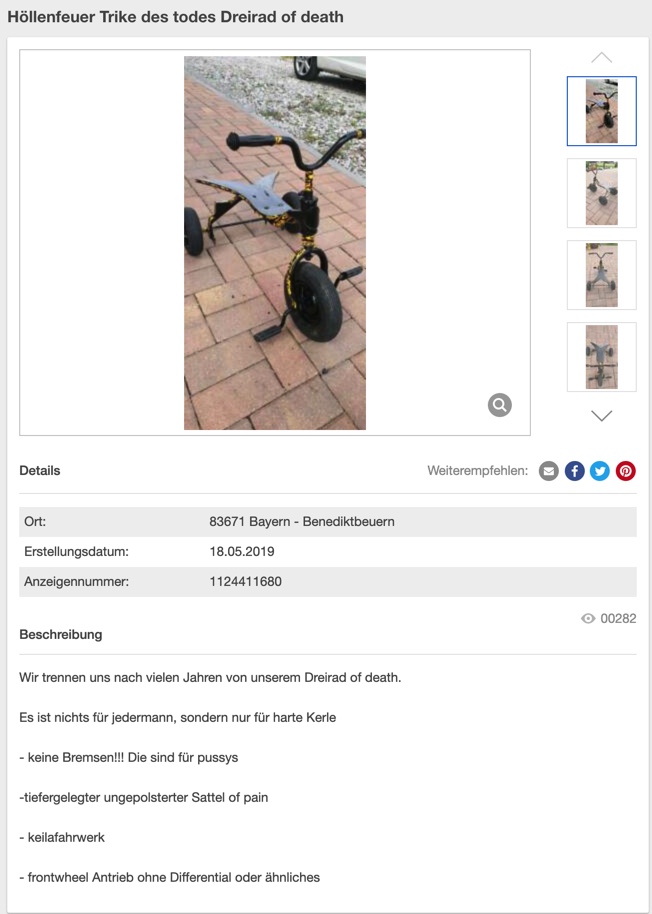Image resolution: width=652 pixels, height=914 pixels.
Task: Select the second gallery thumbnail
Action: click(601, 193)
